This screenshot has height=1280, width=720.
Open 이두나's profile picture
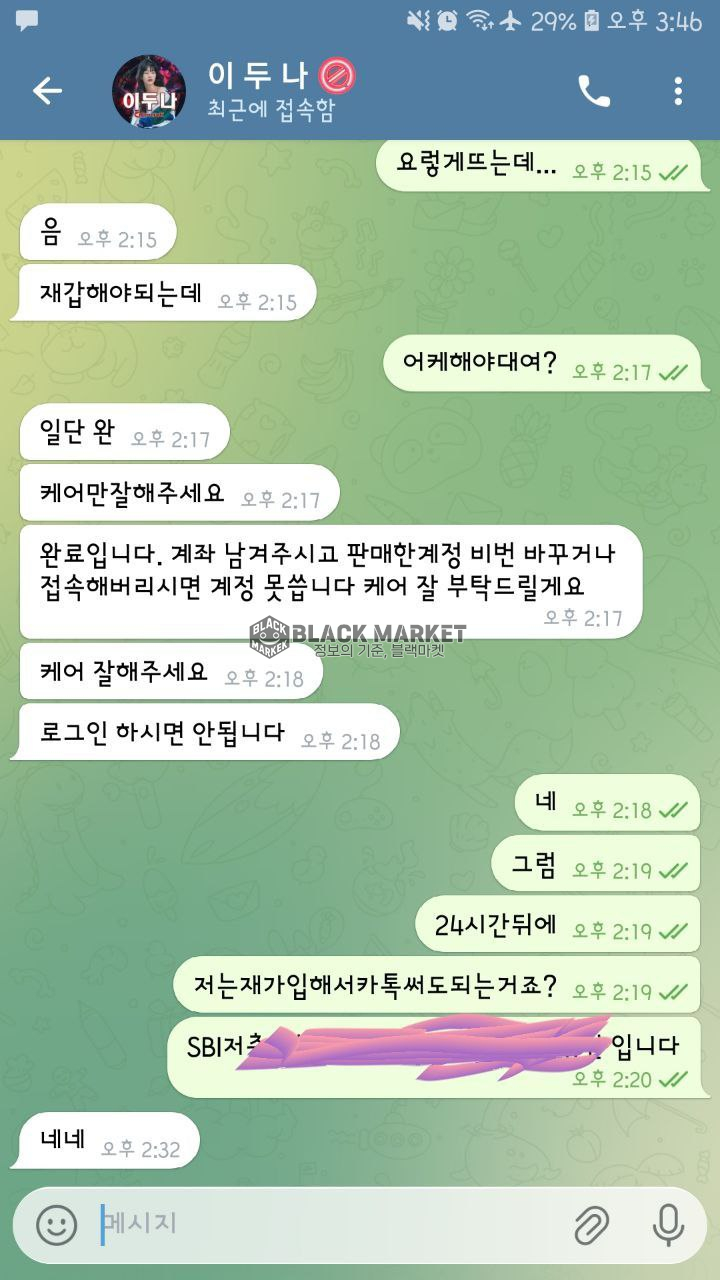[148, 91]
